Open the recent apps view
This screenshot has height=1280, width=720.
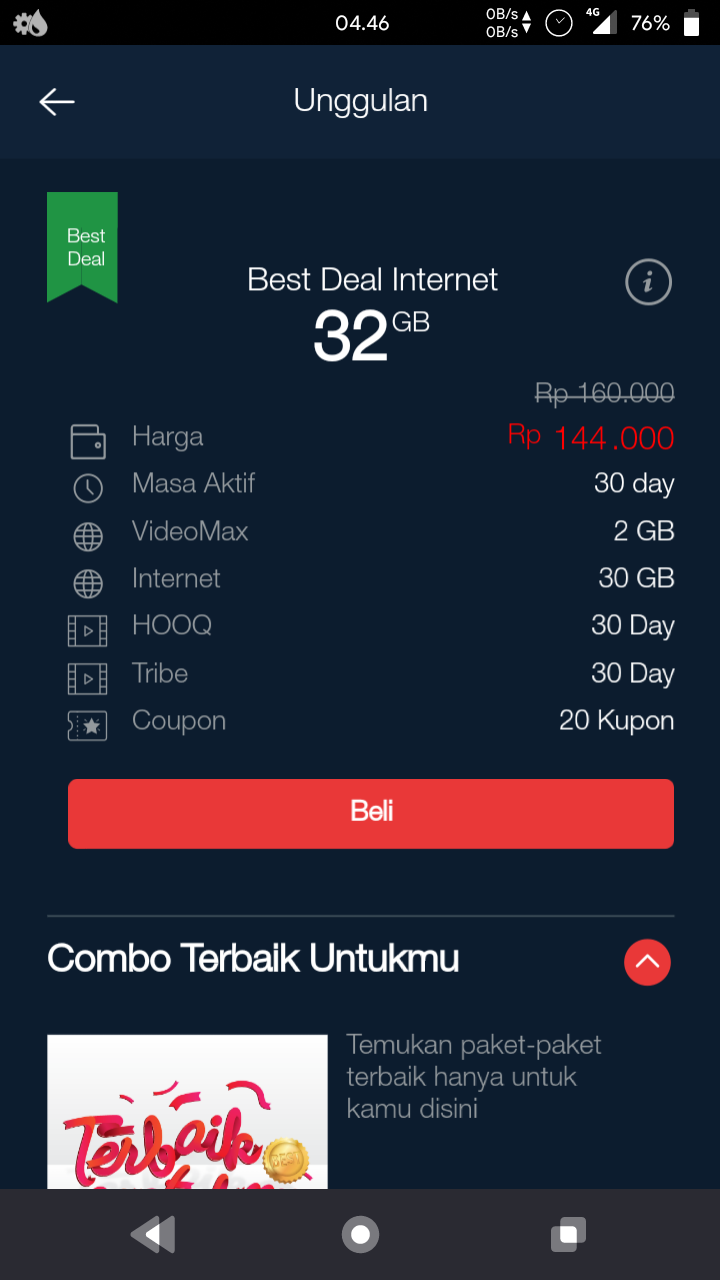[567, 1234]
